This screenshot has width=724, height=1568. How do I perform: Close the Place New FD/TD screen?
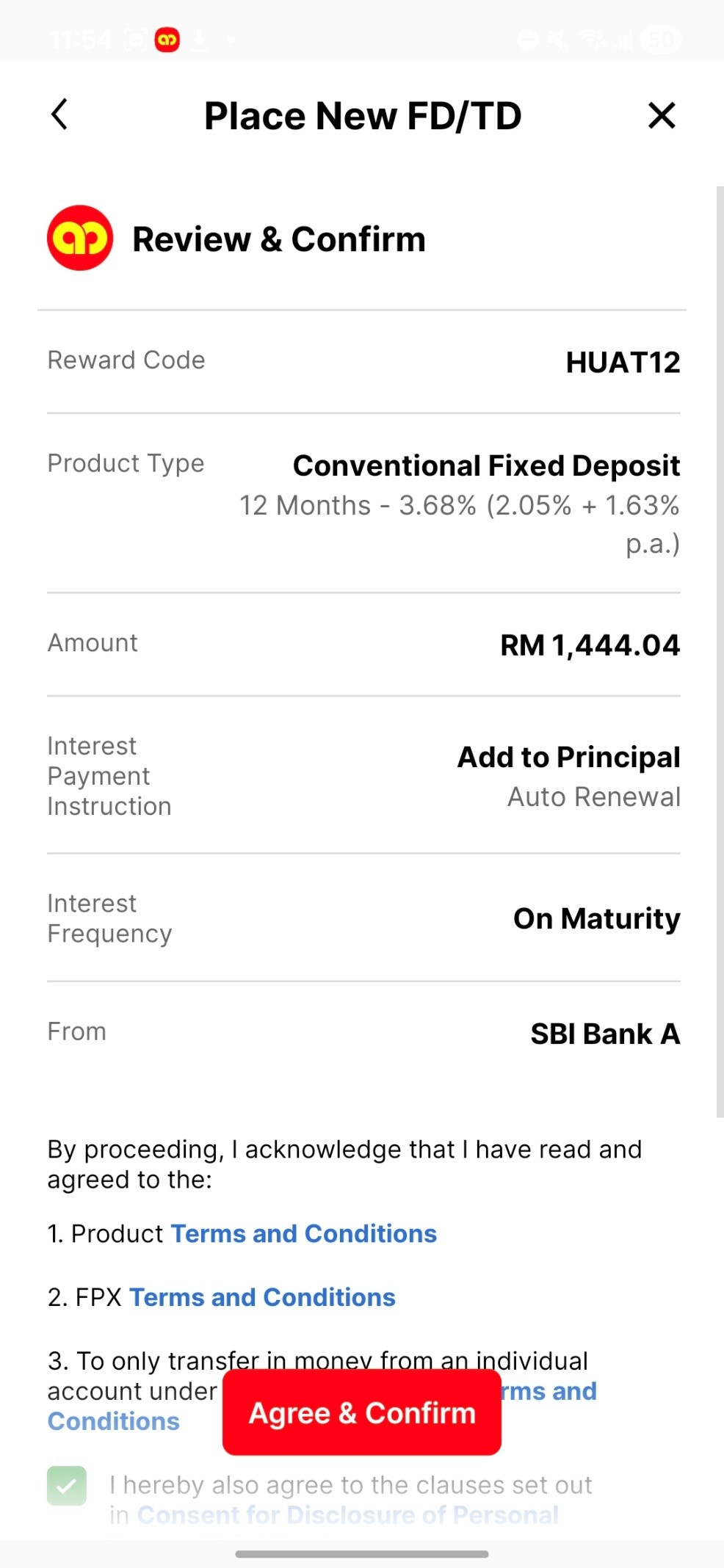point(662,115)
